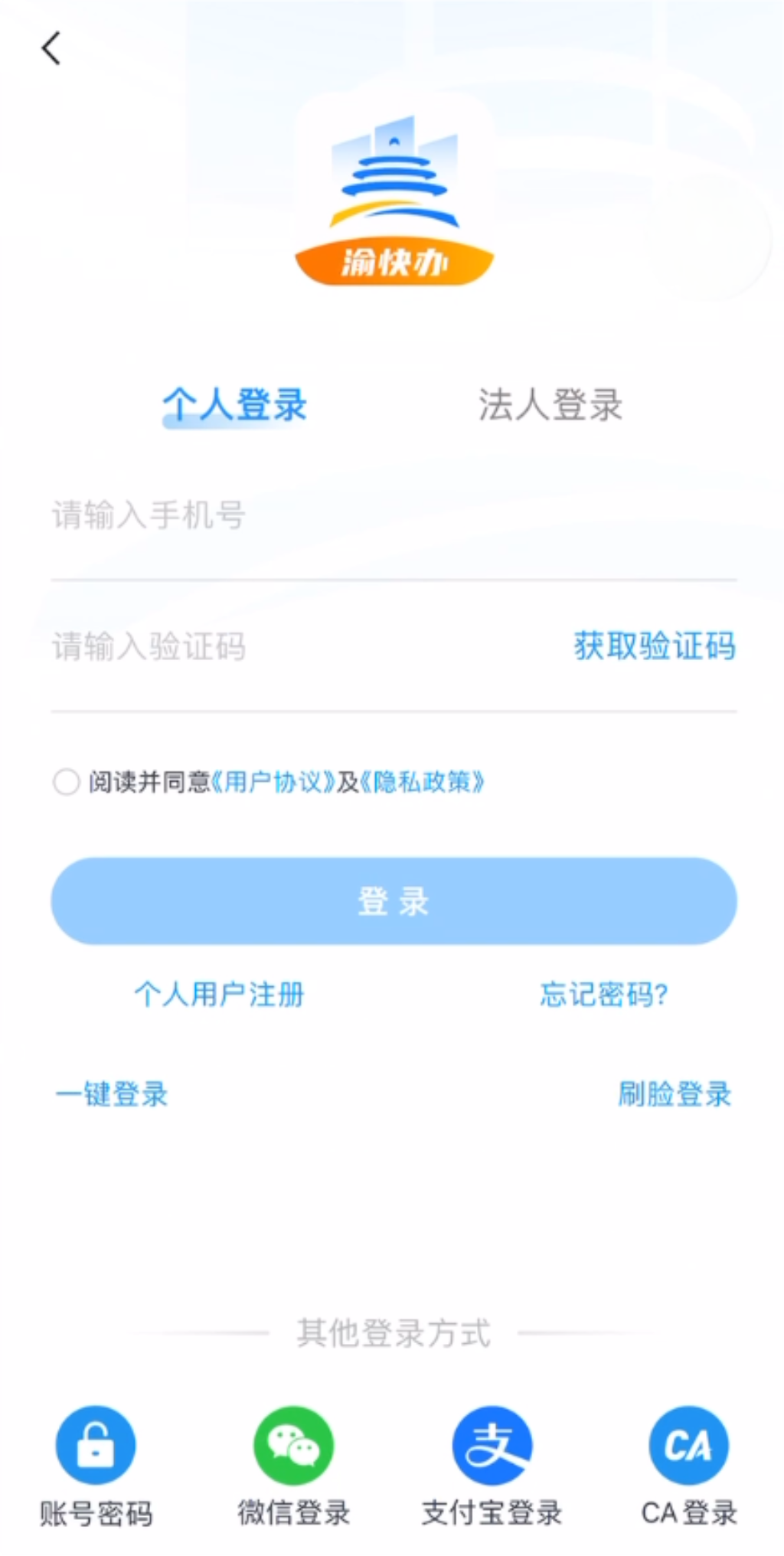Tap 忘记密码? to reset password
This screenshot has height=1556, width=784.
pos(604,995)
